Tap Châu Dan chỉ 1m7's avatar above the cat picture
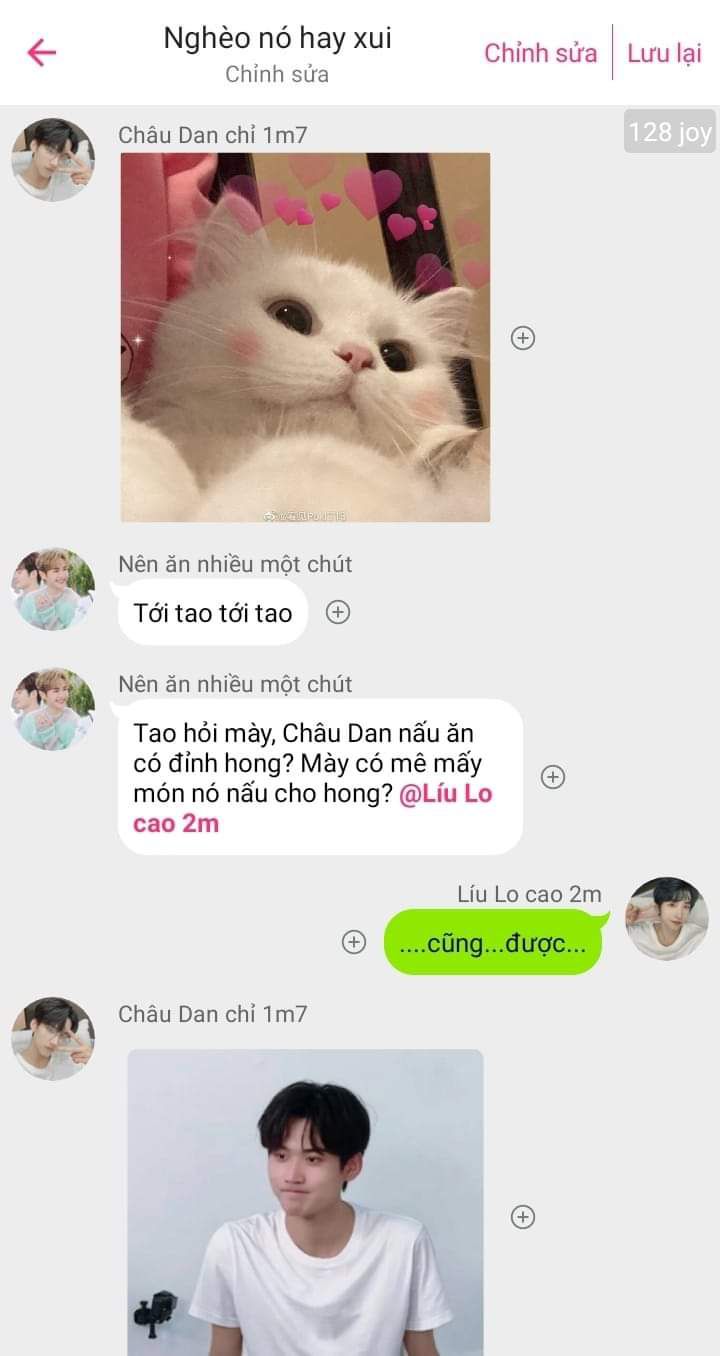Image resolution: width=720 pixels, height=1356 pixels. 53,159
